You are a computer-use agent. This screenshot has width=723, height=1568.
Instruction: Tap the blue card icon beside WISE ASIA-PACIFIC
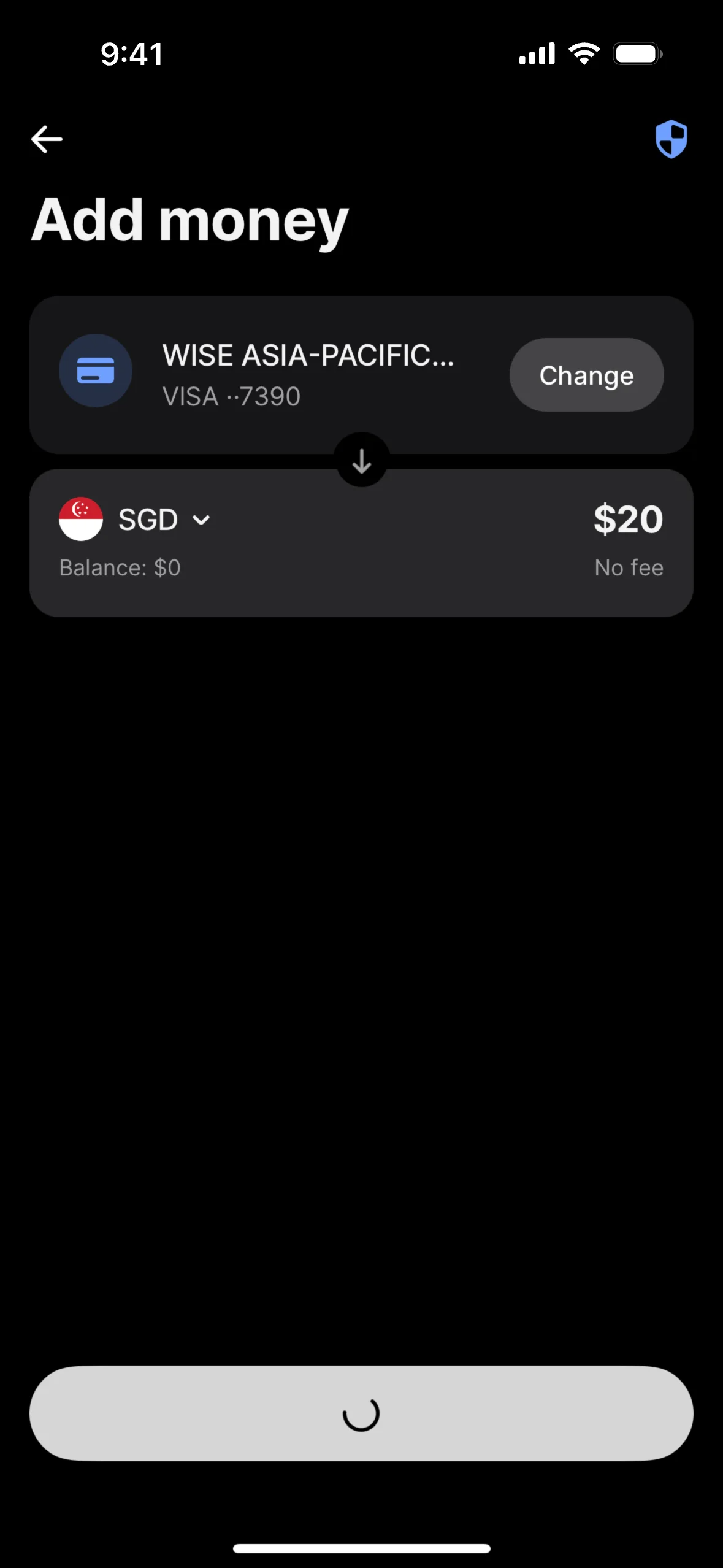(95, 371)
